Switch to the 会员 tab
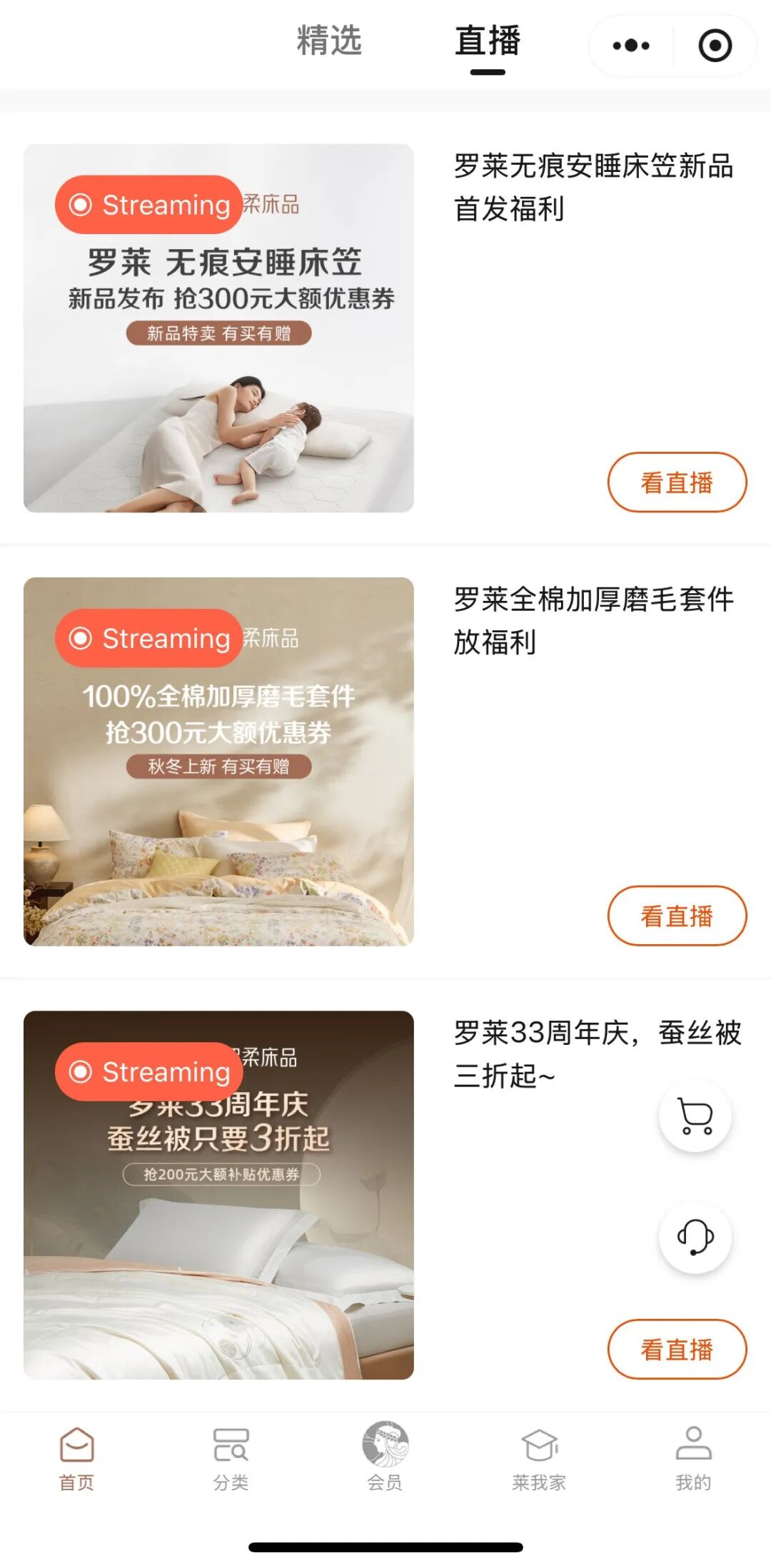Image resolution: width=771 pixels, height=1568 pixels. click(x=385, y=1456)
